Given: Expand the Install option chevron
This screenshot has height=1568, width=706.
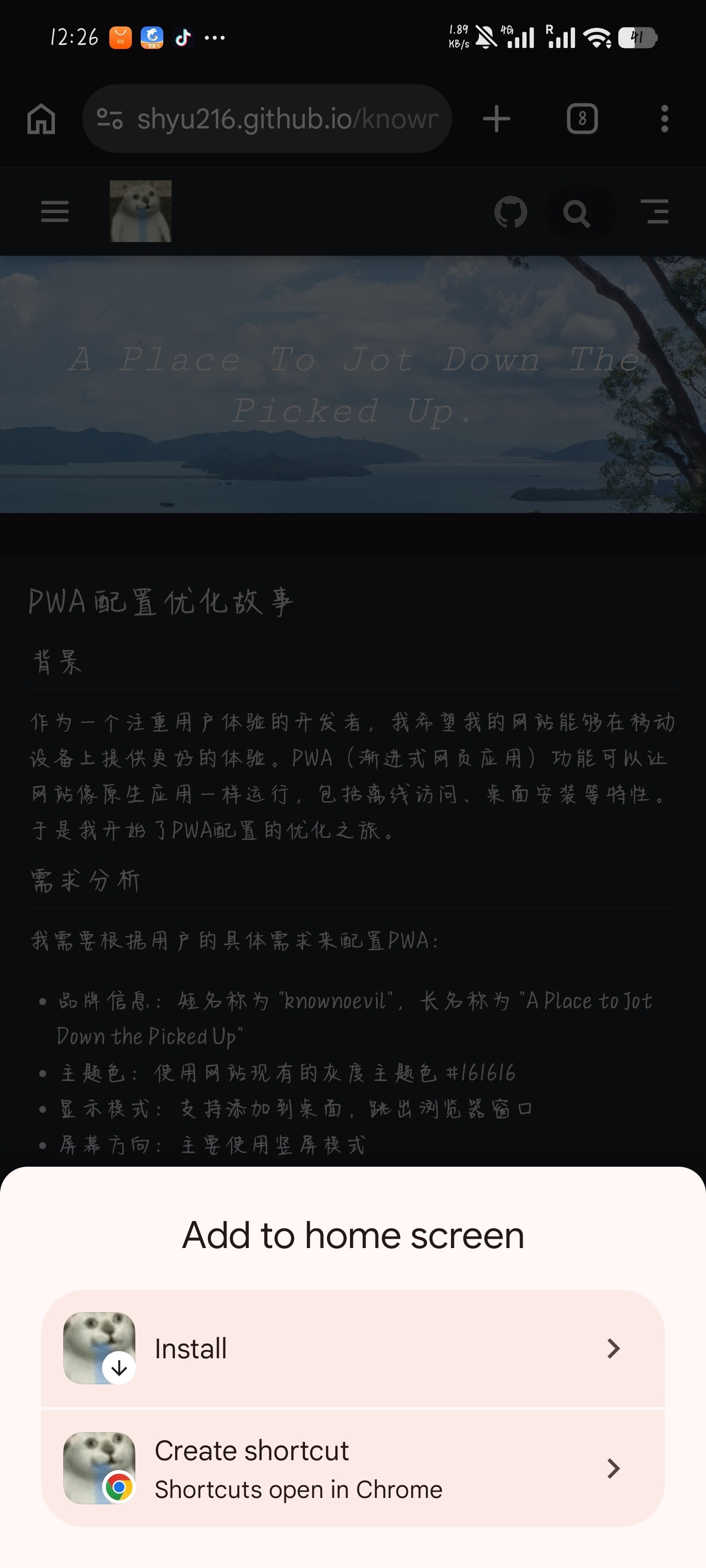Looking at the screenshot, I should tap(613, 1347).
